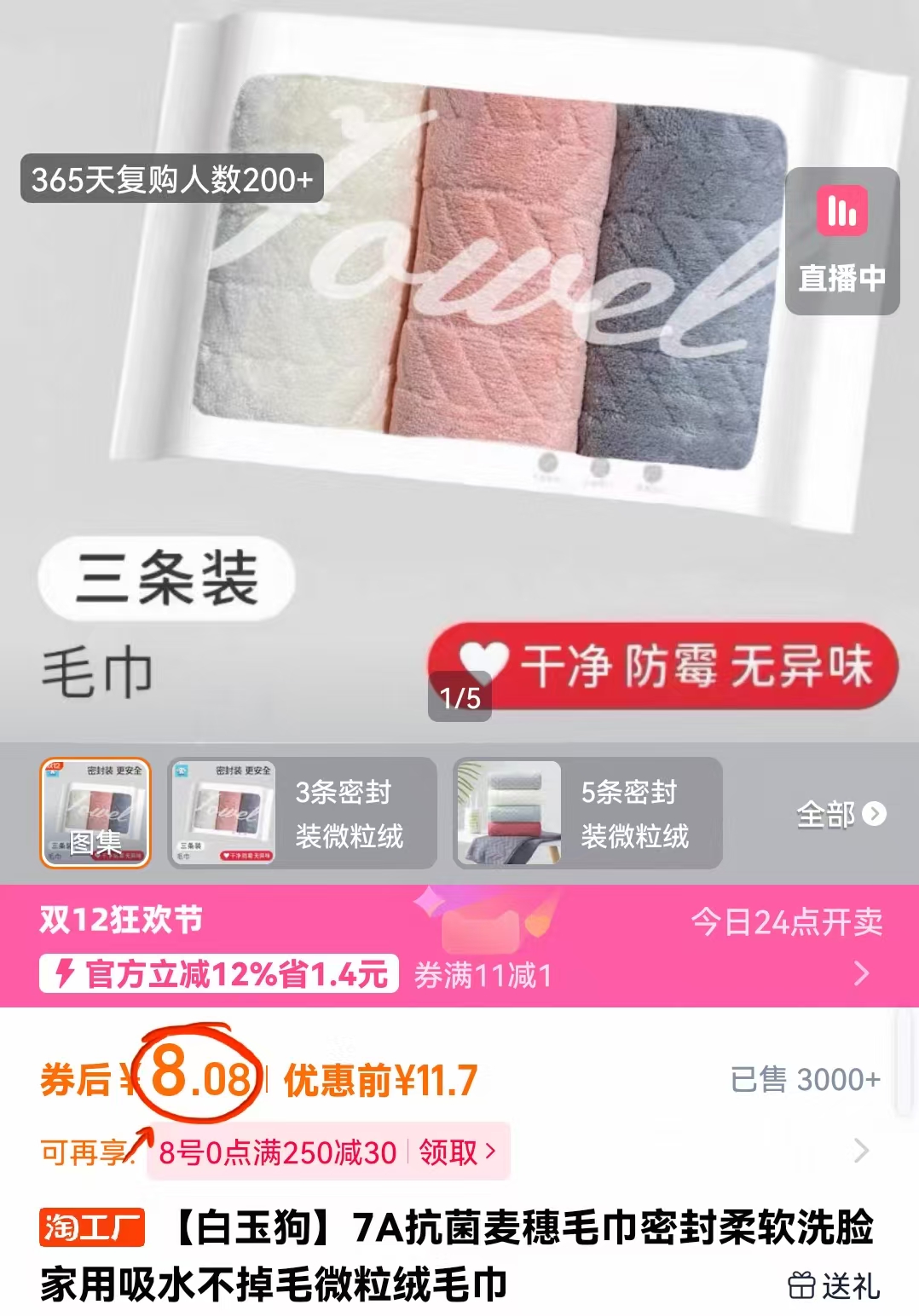Tap the 1/5 image page indicator
The width and height of the screenshot is (919, 1316).
(459, 696)
